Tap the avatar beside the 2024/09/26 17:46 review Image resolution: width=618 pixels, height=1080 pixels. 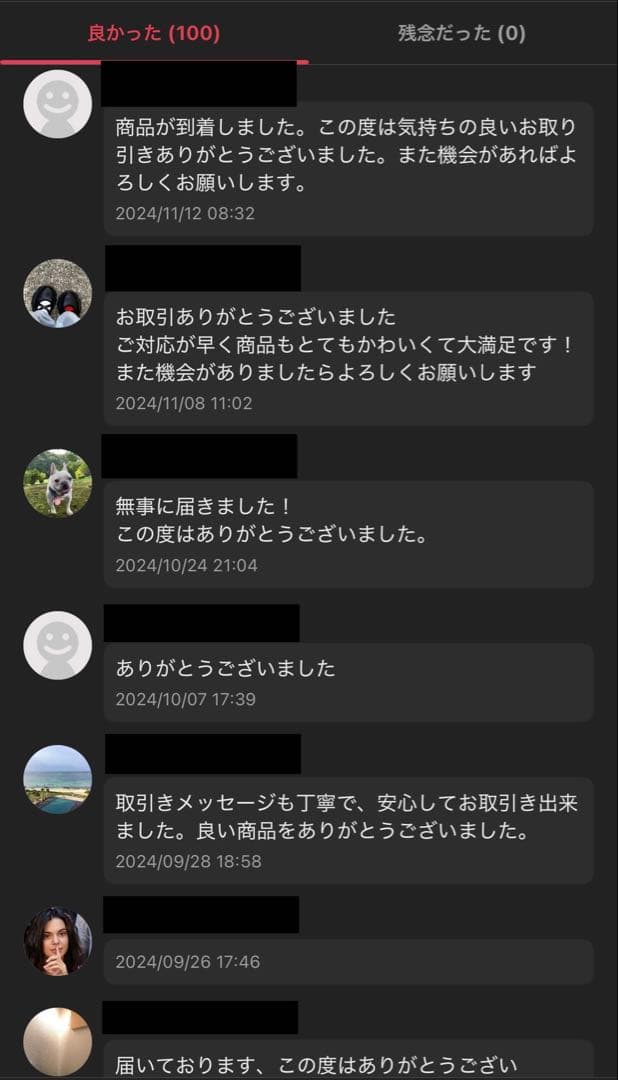[x=58, y=941]
